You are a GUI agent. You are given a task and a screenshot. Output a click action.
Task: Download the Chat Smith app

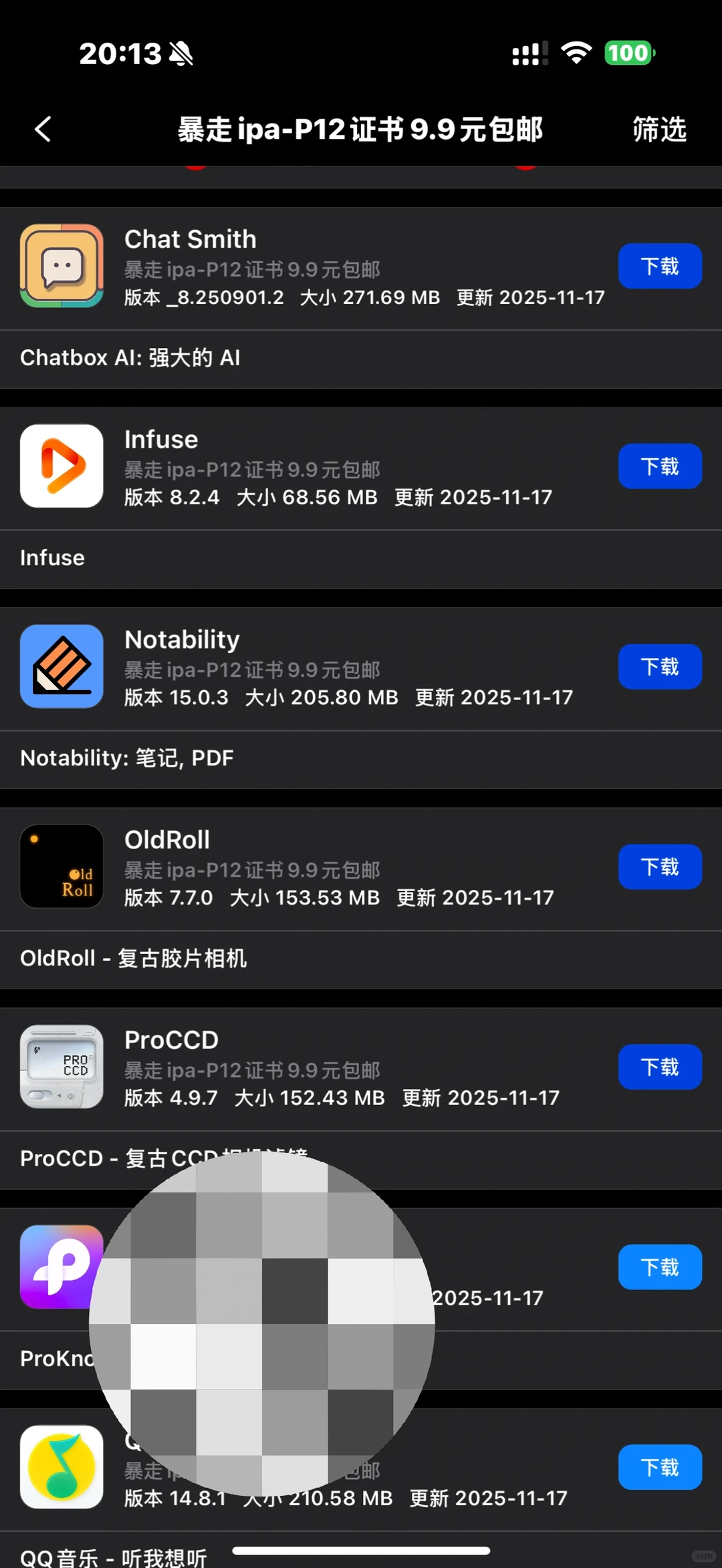point(659,267)
